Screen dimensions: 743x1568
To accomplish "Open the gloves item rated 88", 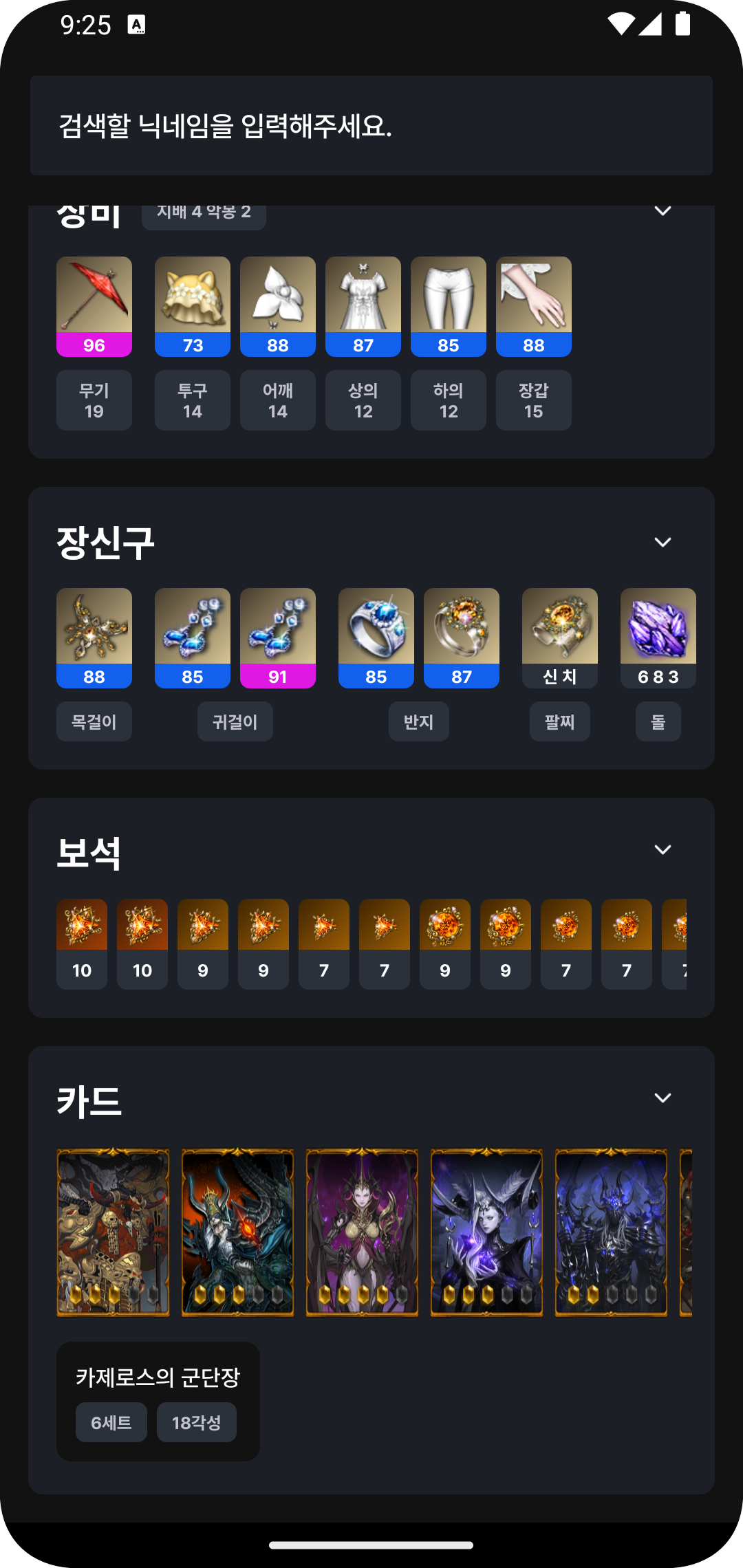I will tap(534, 299).
